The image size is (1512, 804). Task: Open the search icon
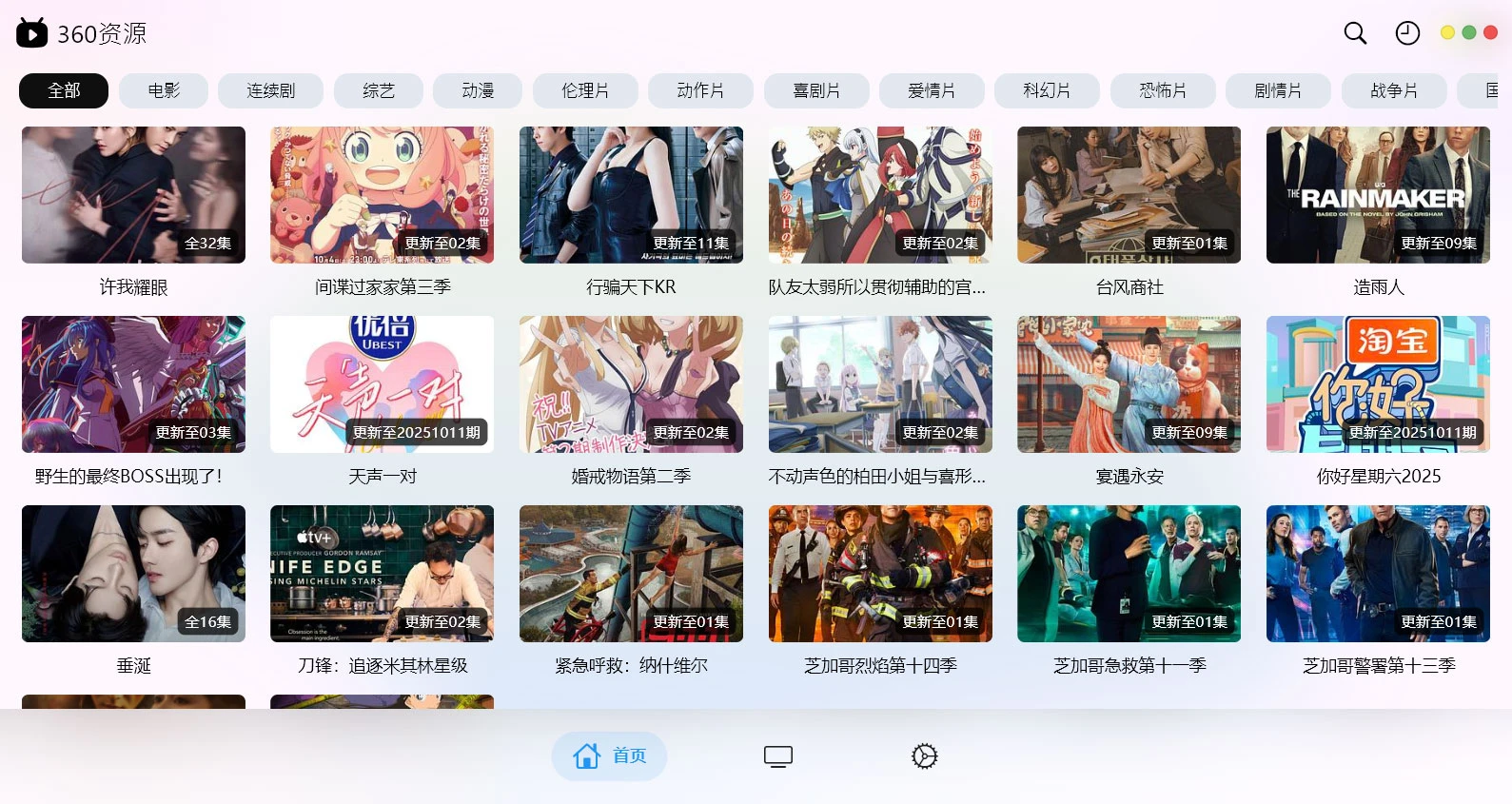click(1355, 33)
